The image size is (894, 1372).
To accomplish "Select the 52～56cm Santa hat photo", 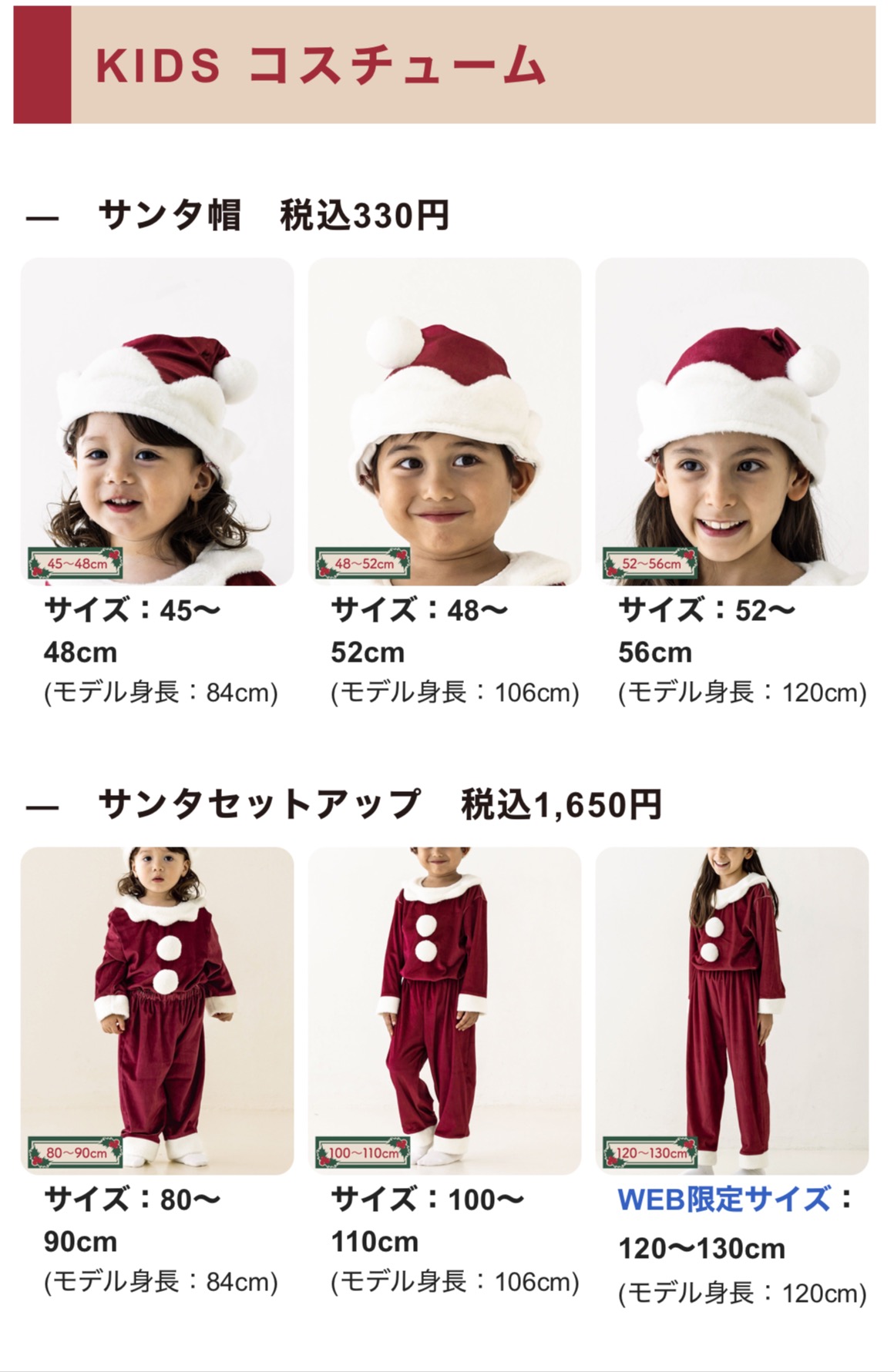I will click(x=732, y=421).
